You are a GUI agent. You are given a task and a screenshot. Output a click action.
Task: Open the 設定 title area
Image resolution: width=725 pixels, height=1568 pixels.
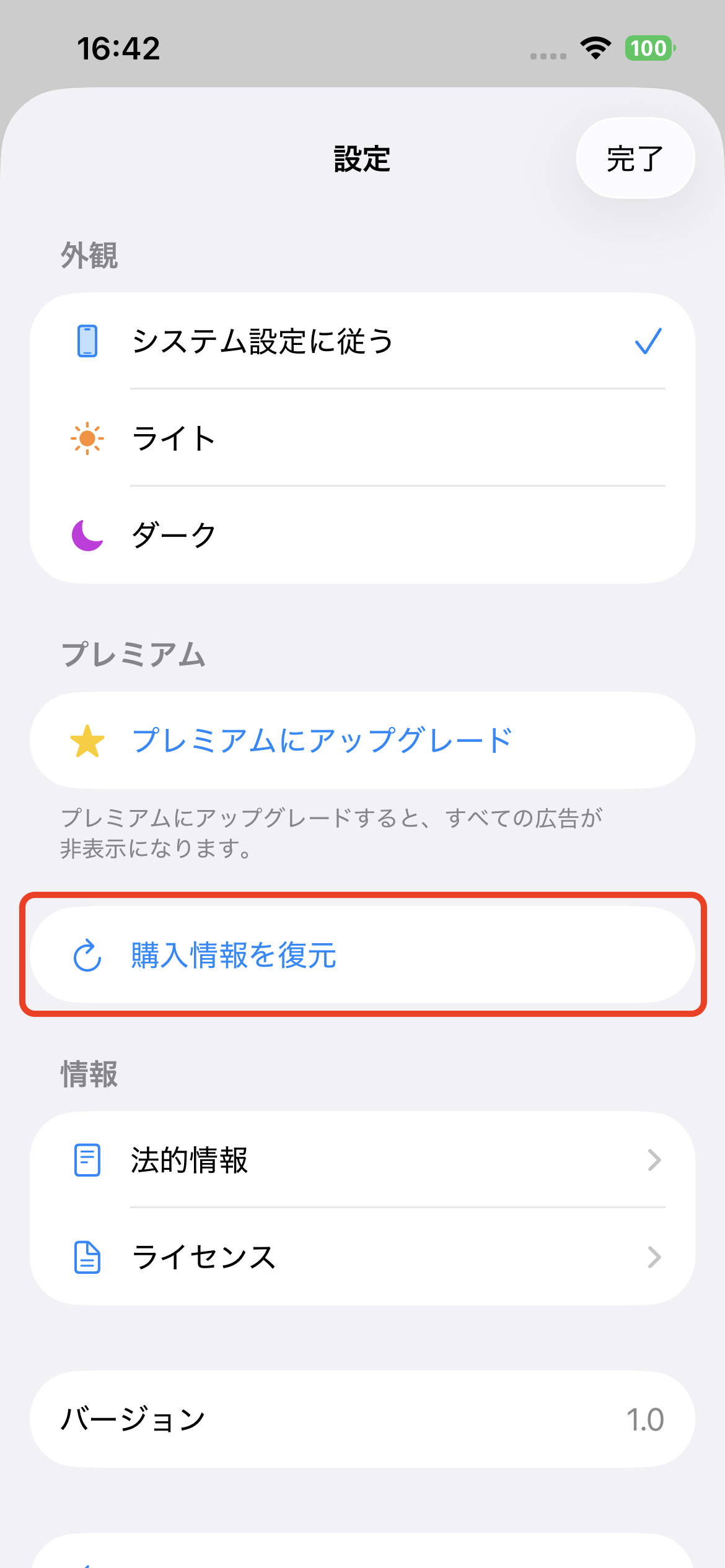click(x=362, y=160)
